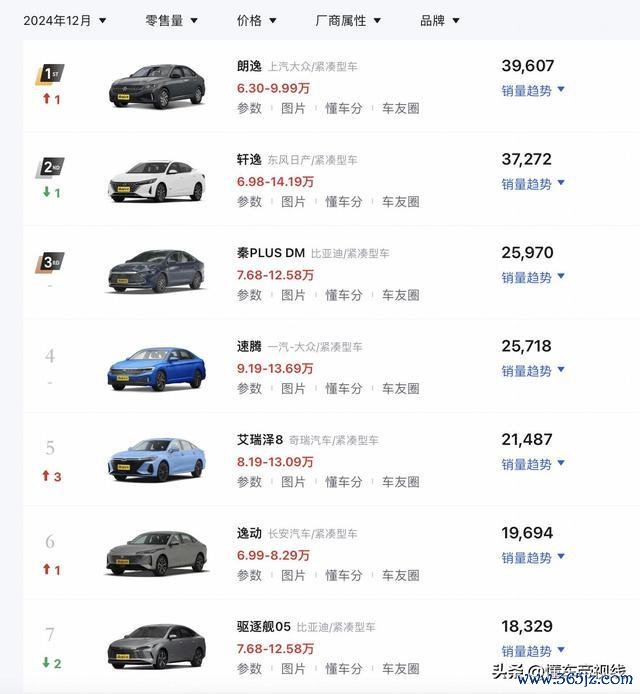Expand the 厂商属性 filter

[347, 20]
